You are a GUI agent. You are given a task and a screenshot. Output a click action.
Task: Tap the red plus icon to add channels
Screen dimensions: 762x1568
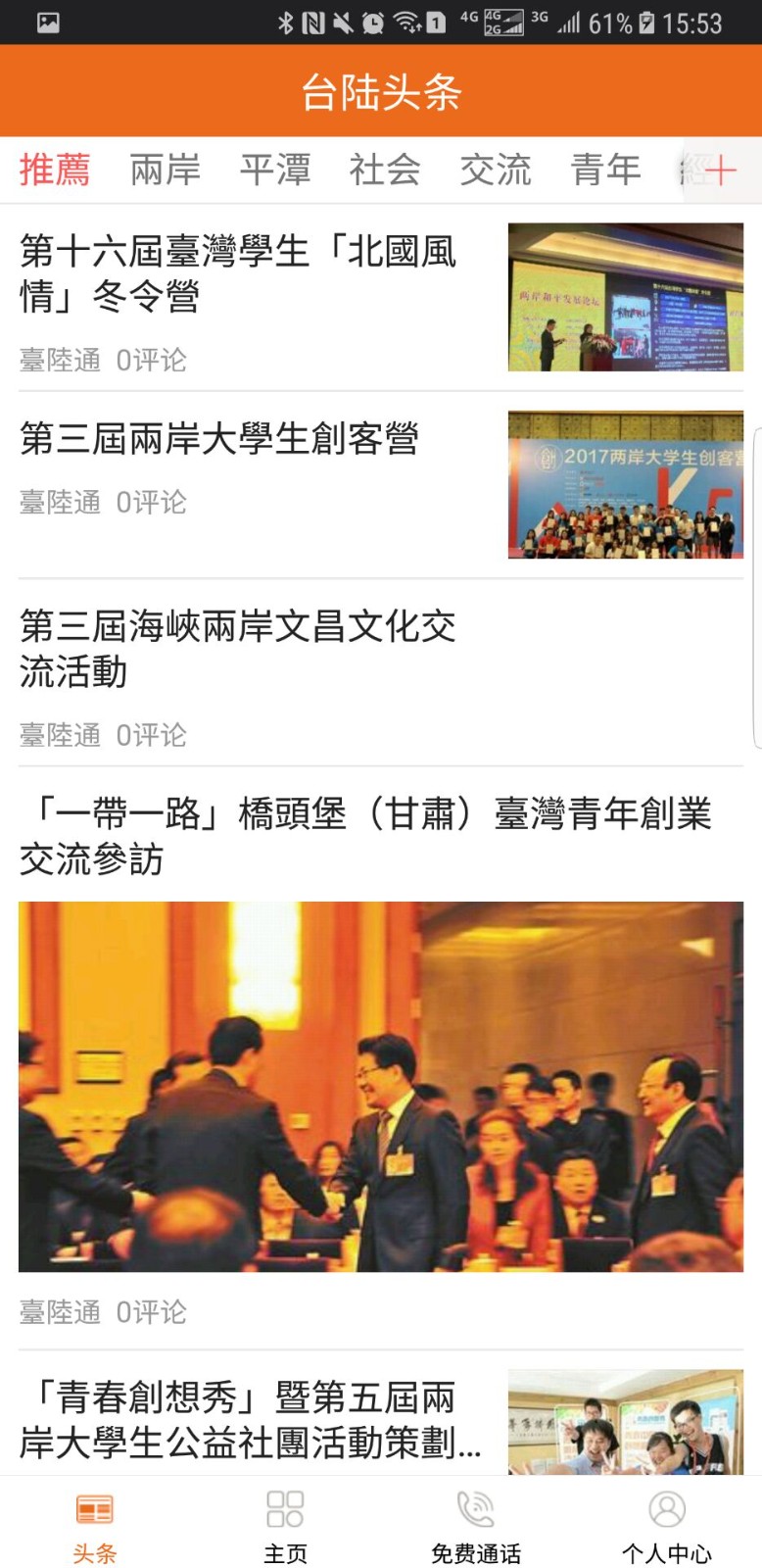[722, 170]
